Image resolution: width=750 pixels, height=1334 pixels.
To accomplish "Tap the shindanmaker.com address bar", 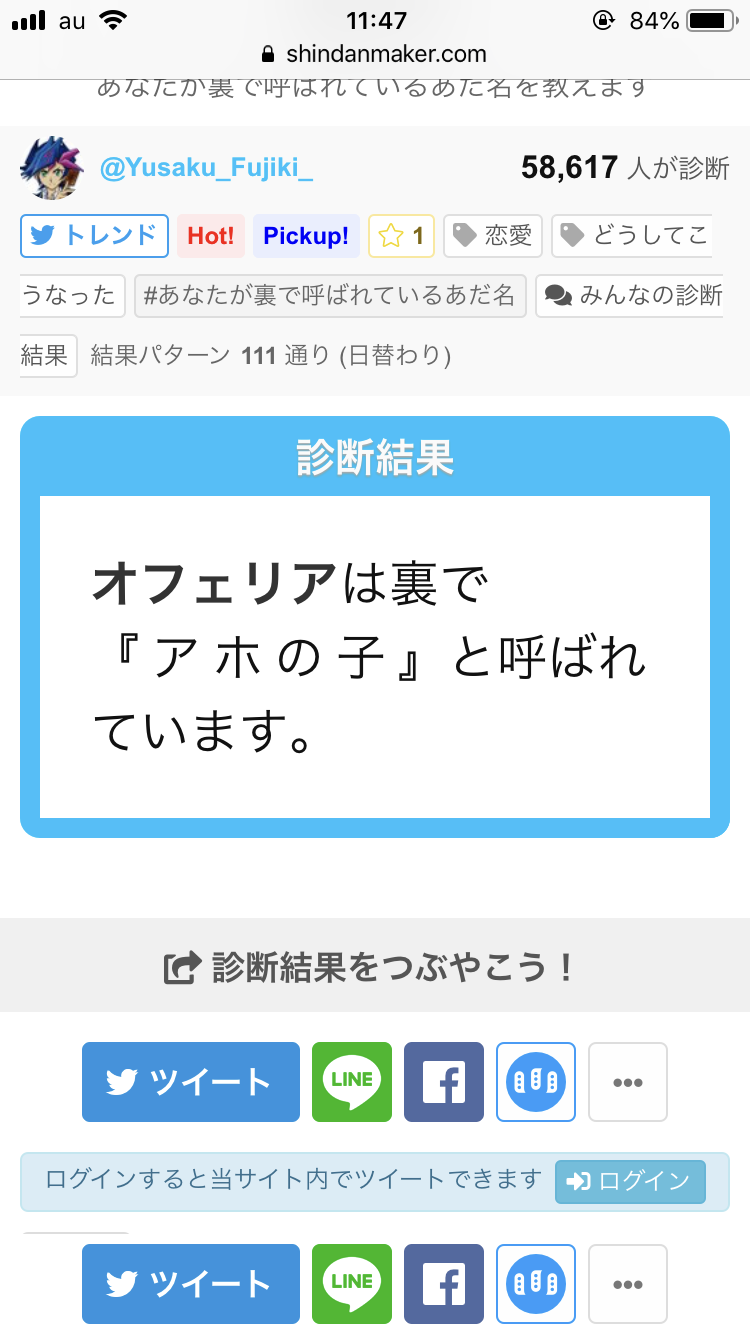I will click(375, 54).
